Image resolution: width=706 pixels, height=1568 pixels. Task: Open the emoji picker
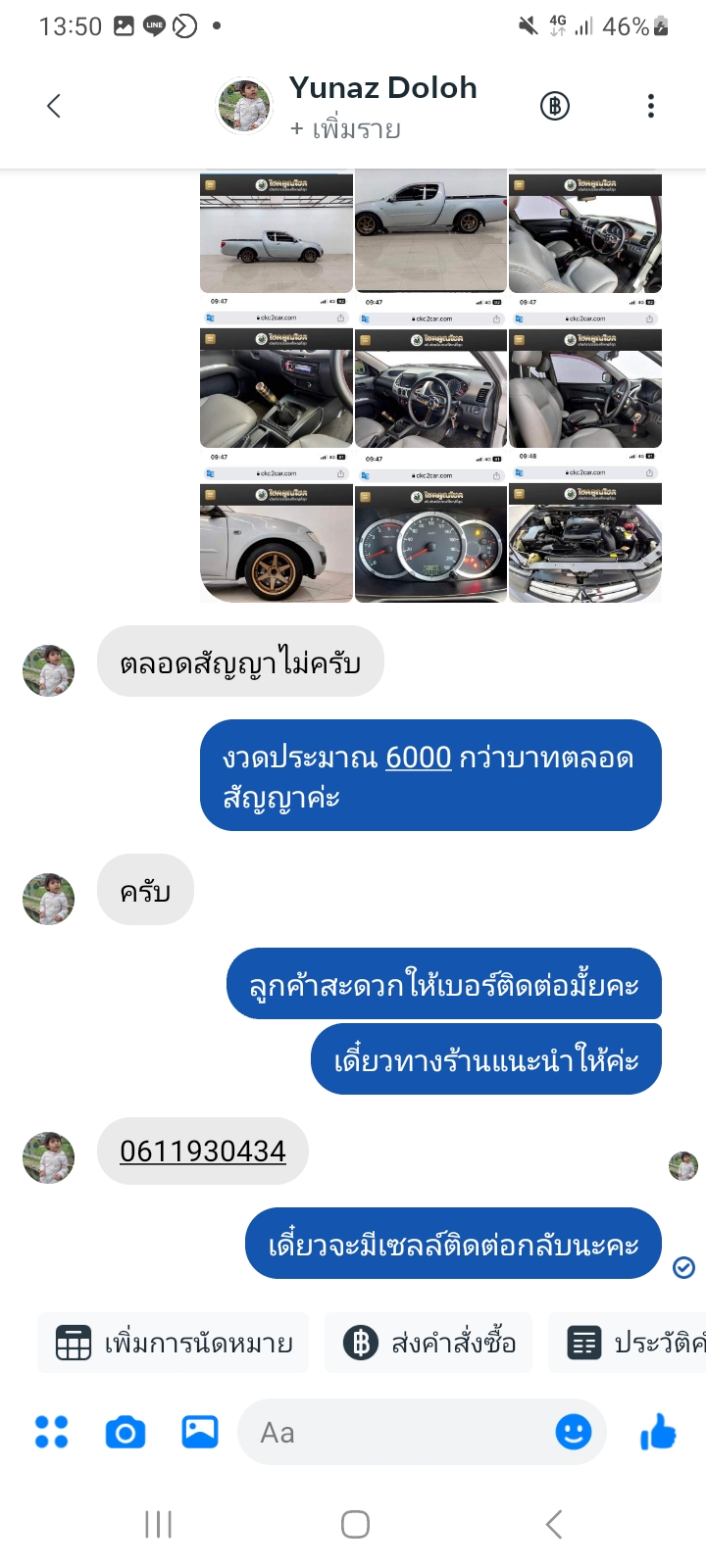(x=574, y=1433)
